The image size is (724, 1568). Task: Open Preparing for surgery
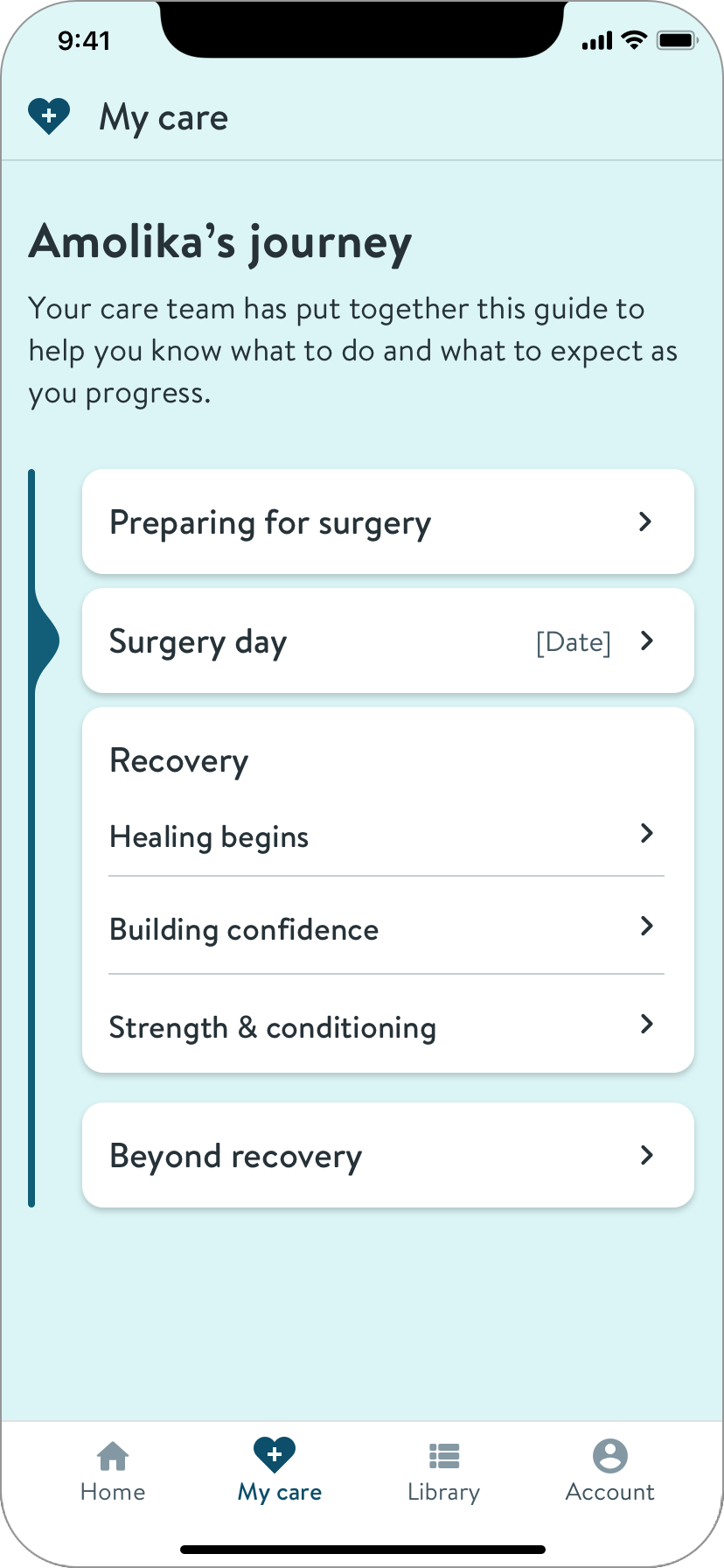click(x=387, y=522)
